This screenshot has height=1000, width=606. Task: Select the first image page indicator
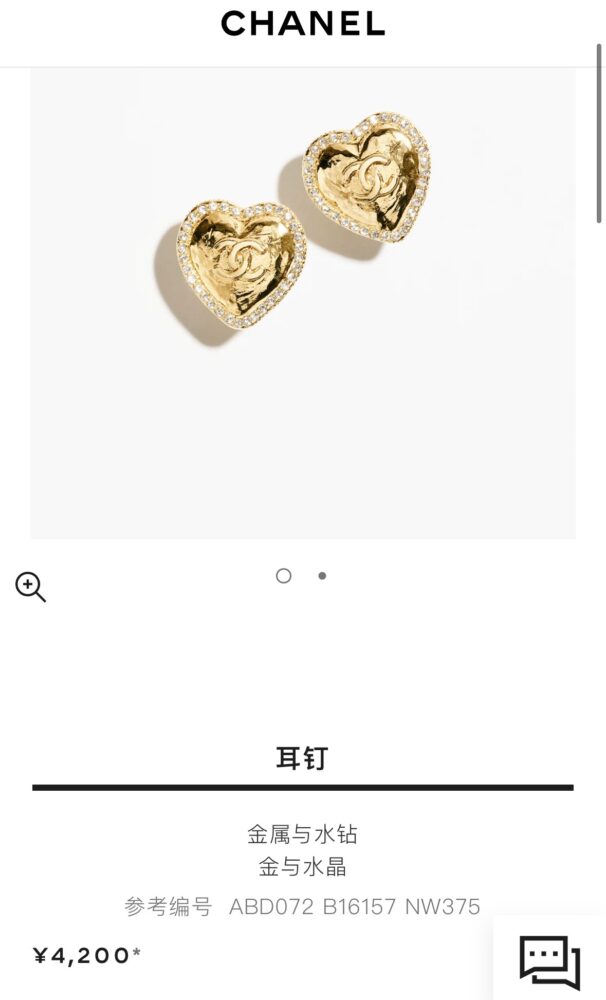point(284,576)
